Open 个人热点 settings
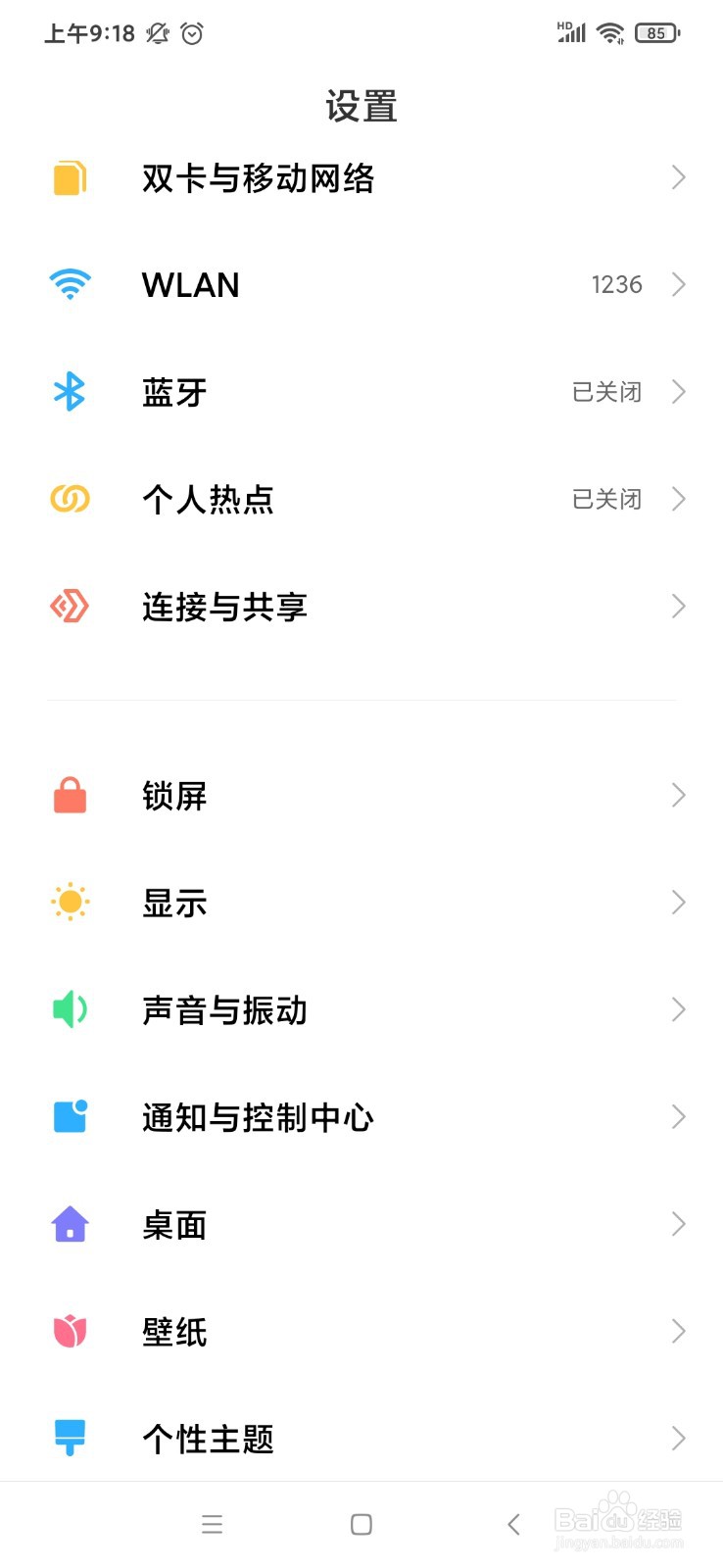Viewport: 723px width, 1568px height. pos(361,500)
